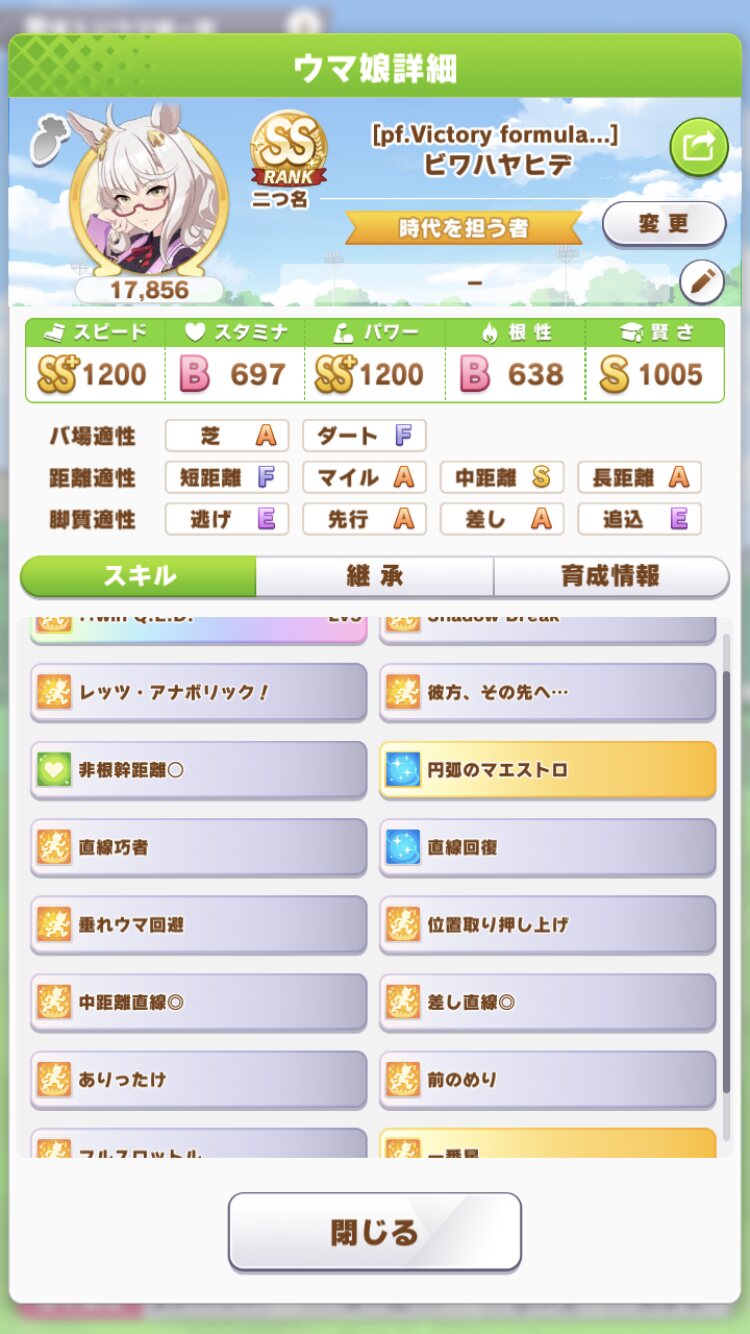The height and width of the screenshot is (1334, 750).
Task: View the レッツ・アナボリック！ skill
Action: click(199, 692)
